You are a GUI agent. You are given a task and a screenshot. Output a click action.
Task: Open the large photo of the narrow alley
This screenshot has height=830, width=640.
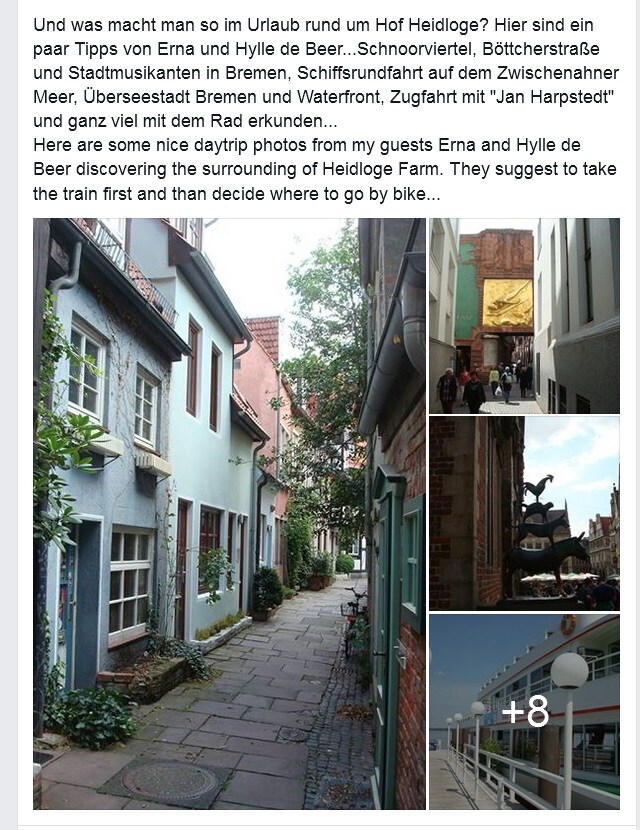click(229, 513)
